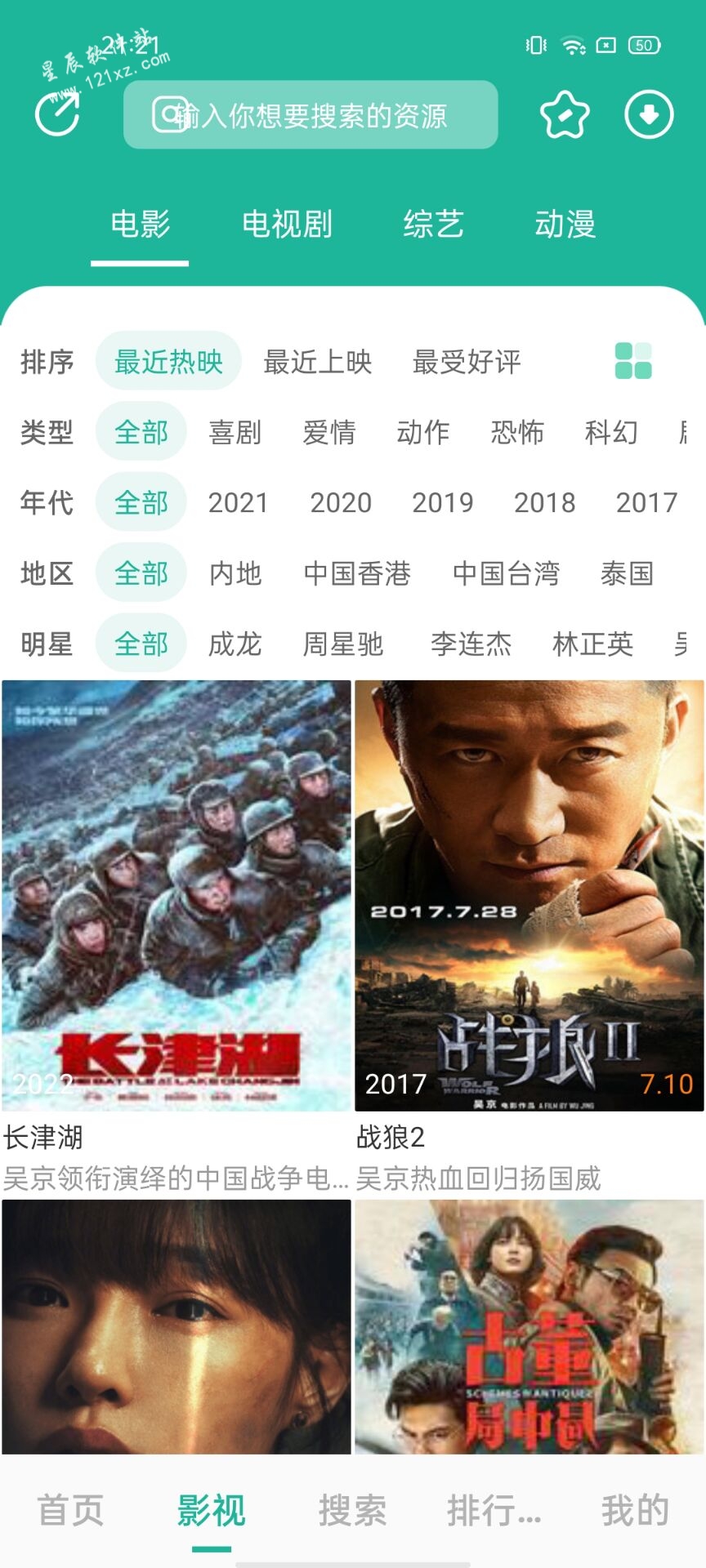Select the 科幻 genre filter
The height and width of the screenshot is (1568, 706).
coord(610,432)
